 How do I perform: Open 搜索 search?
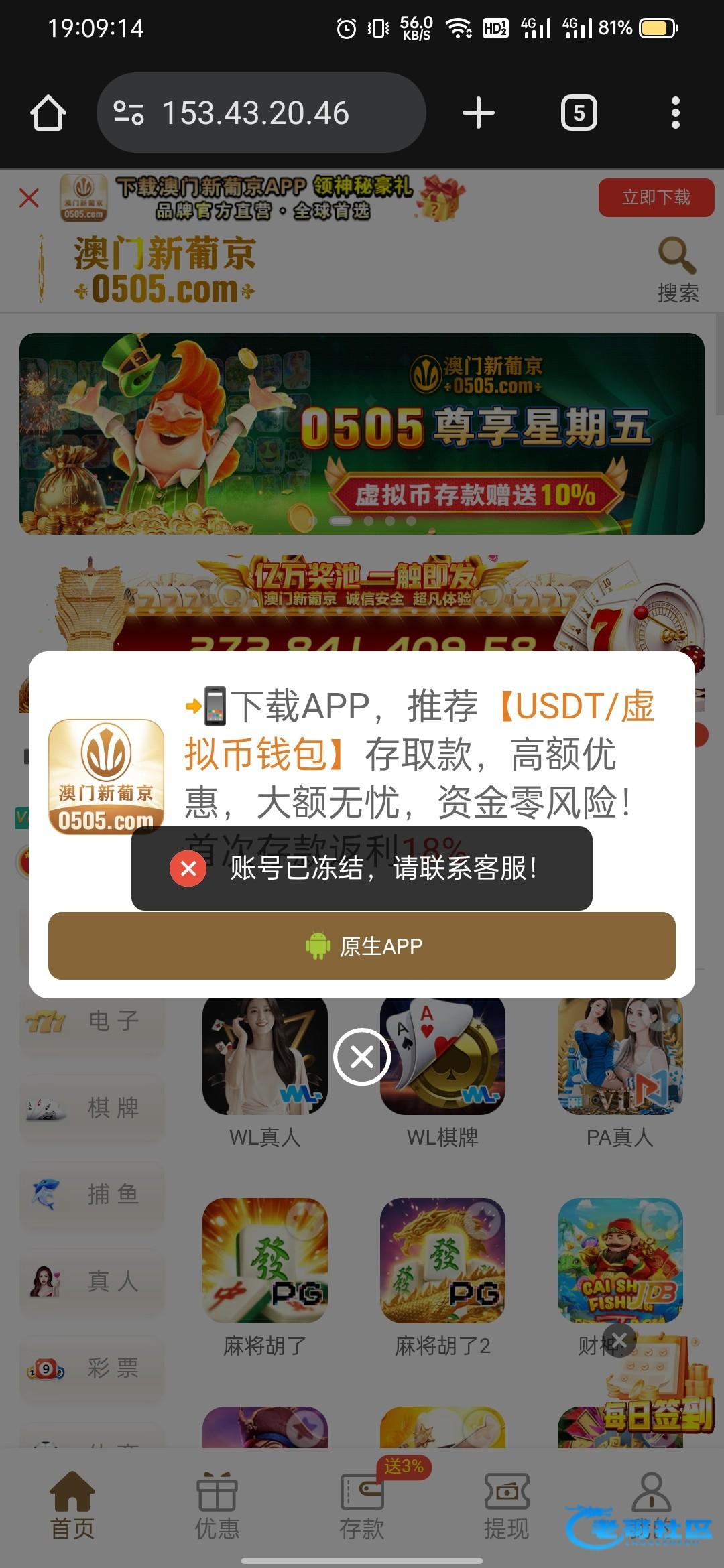pyautogui.click(x=677, y=269)
